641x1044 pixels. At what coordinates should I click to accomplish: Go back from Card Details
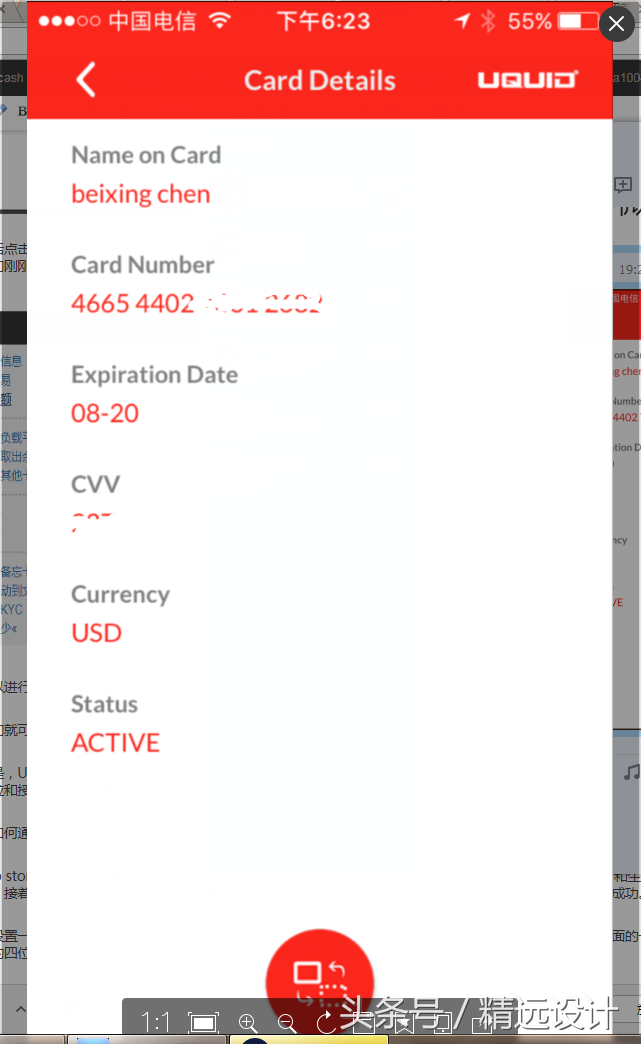coord(86,80)
